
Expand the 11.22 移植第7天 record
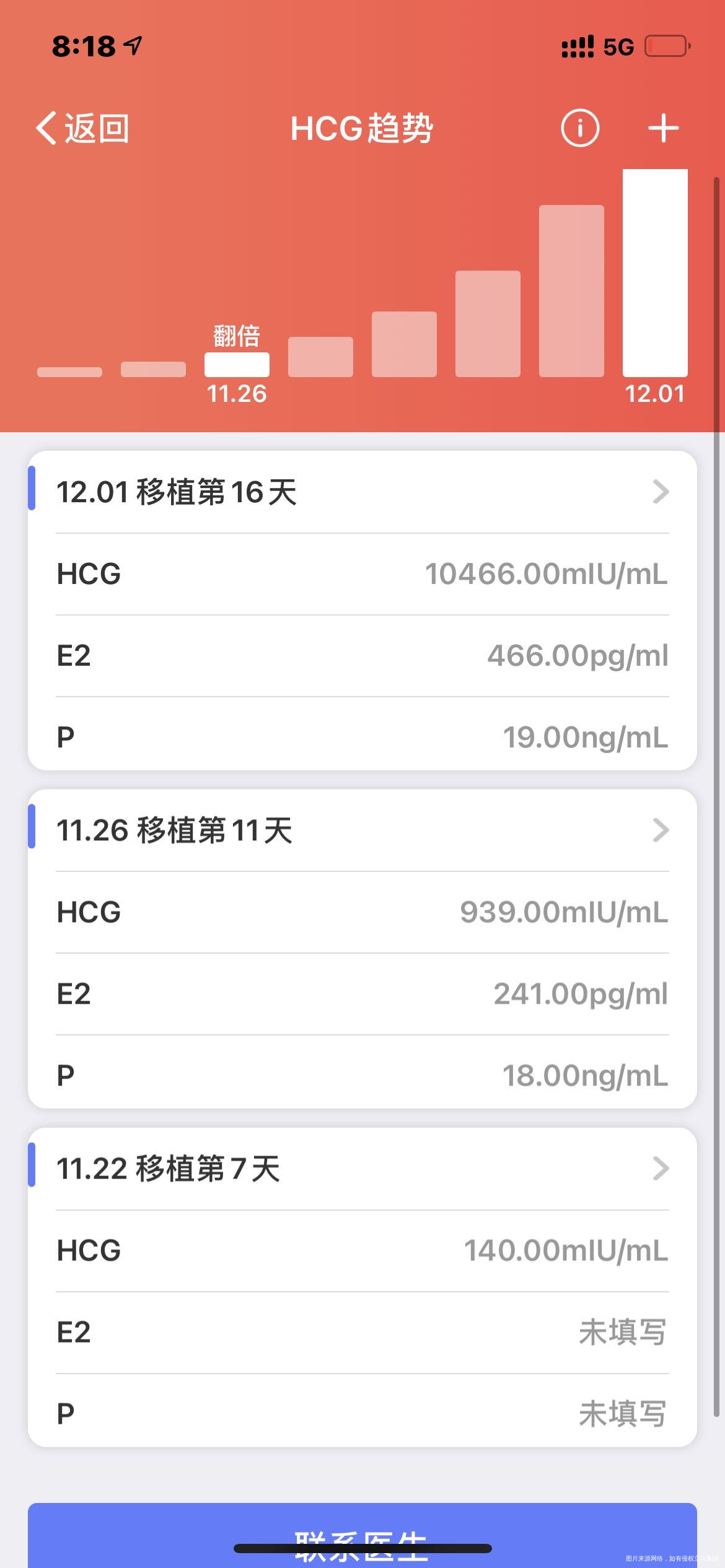click(362, 1167)
